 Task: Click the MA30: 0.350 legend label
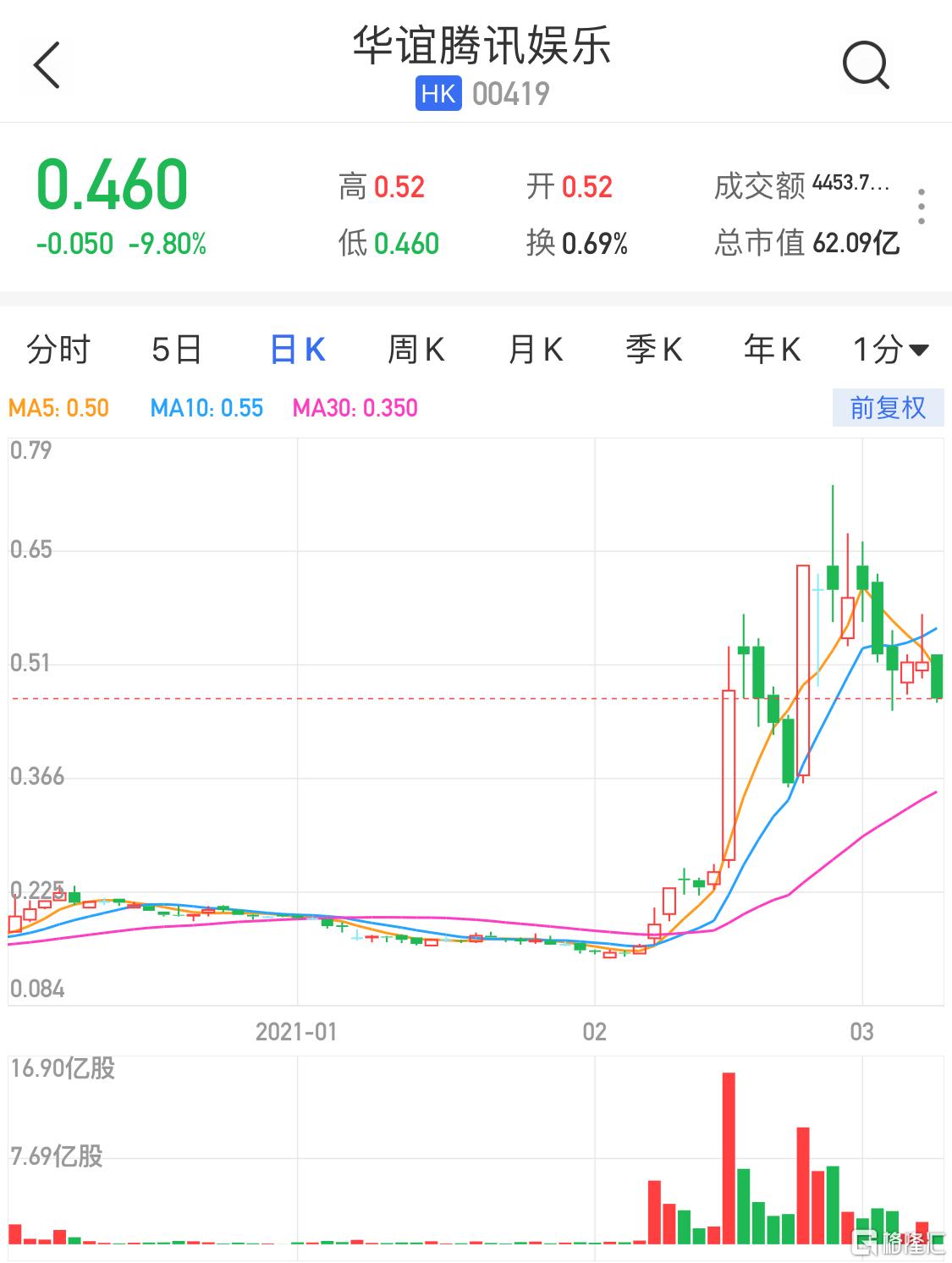[x=357, y=407]
